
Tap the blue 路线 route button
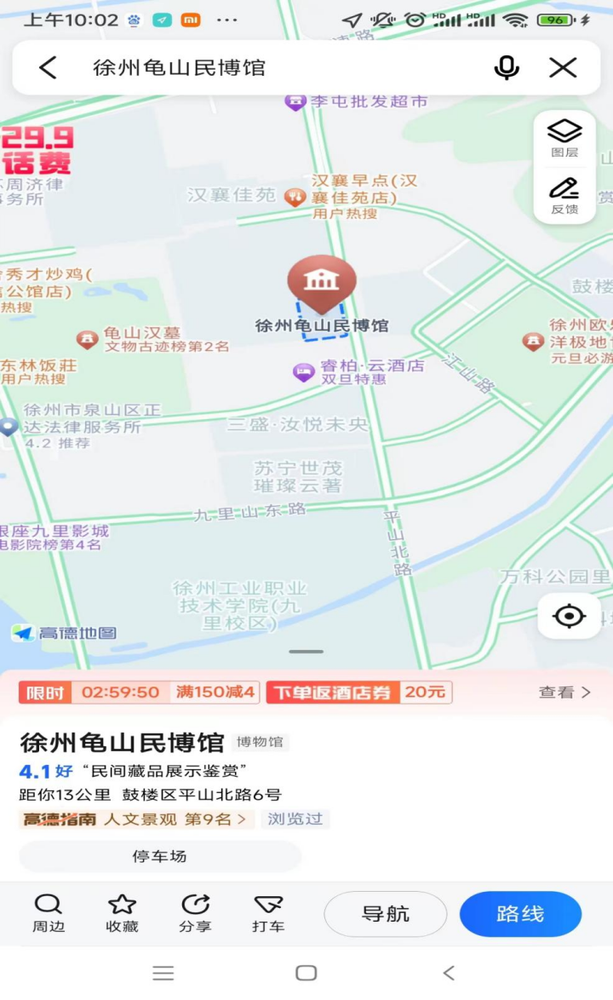click(x=521, y=914)
